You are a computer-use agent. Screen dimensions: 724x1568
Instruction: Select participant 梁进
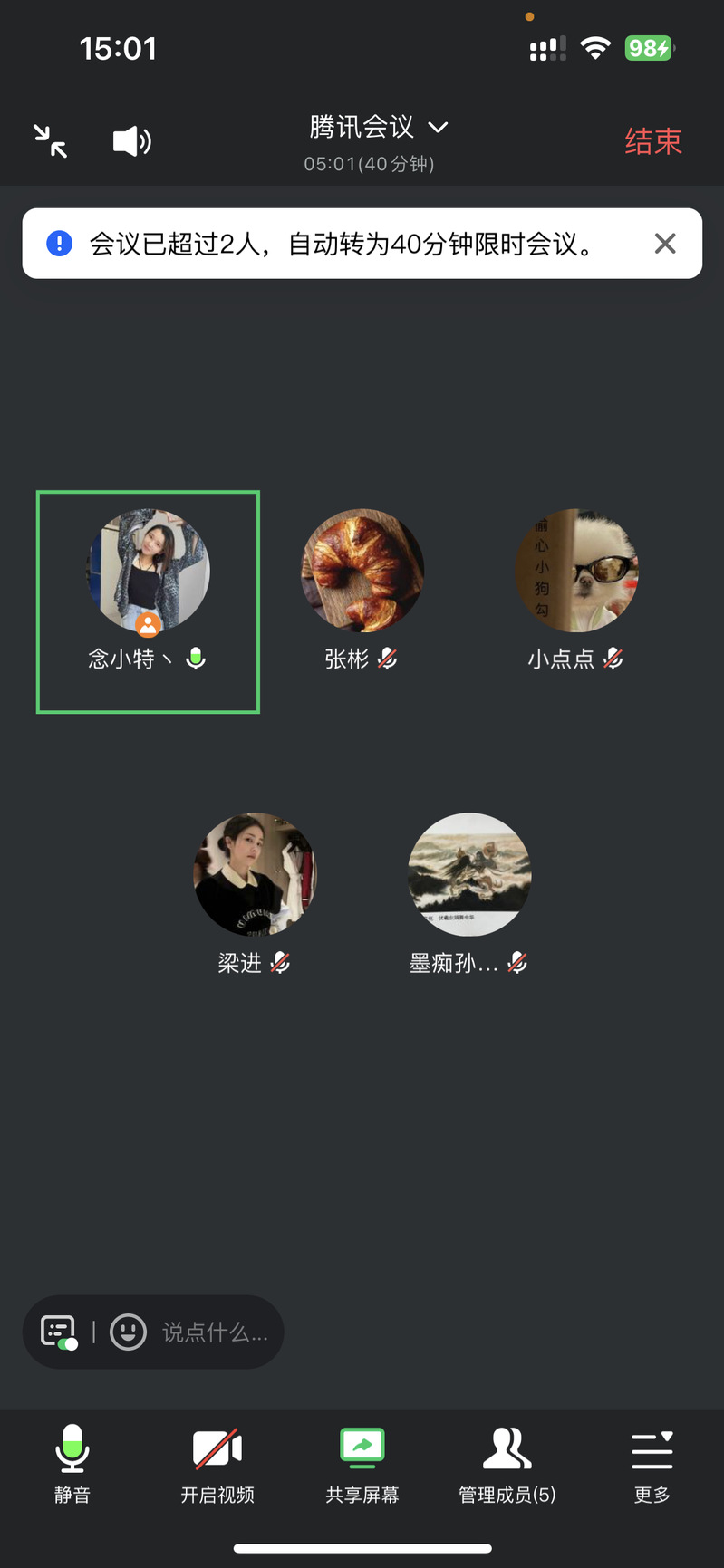(x=255, y=875)
